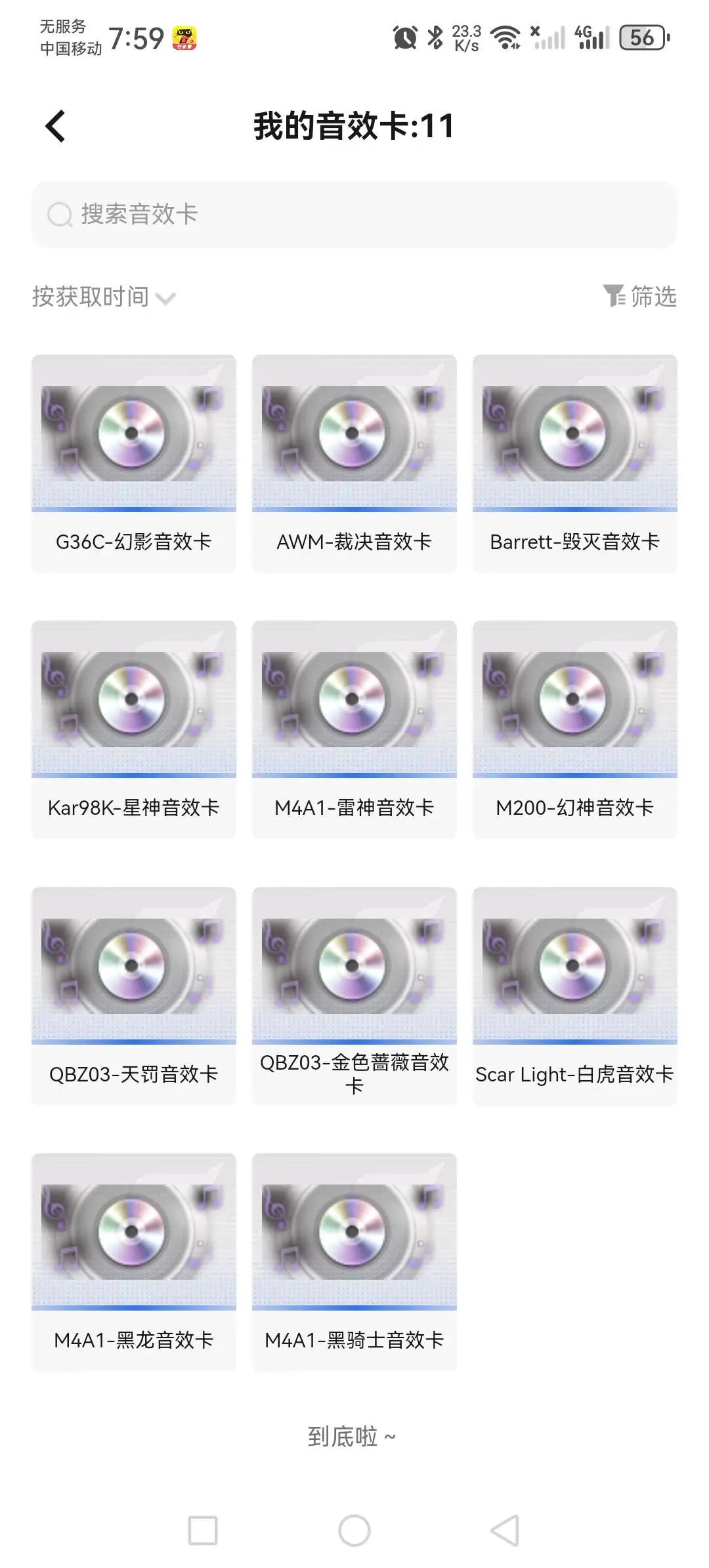Tap the 搜索音效卡 search field
Screen dimensions: 709x1568
(x=354, y=215)
